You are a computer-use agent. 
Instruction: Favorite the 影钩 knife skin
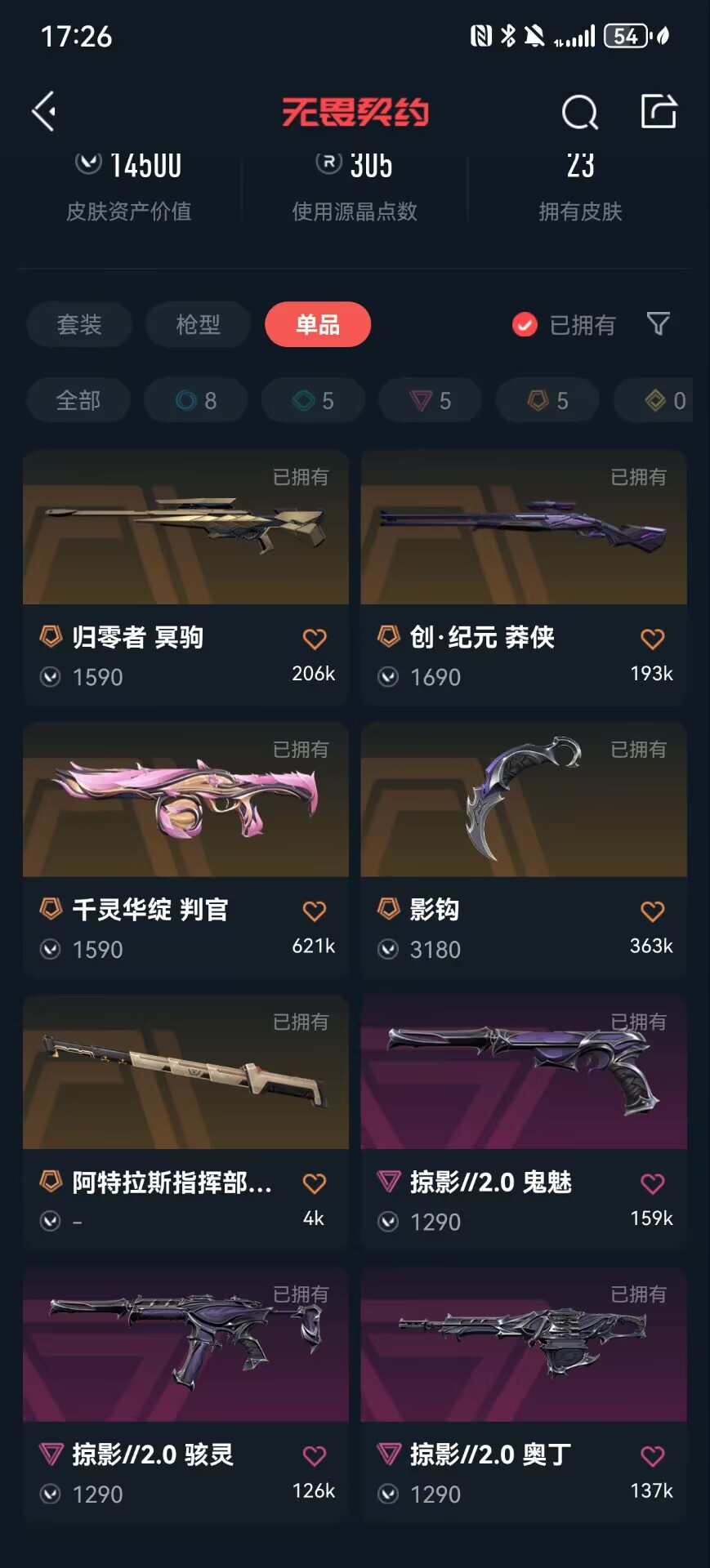coord(652,911)
